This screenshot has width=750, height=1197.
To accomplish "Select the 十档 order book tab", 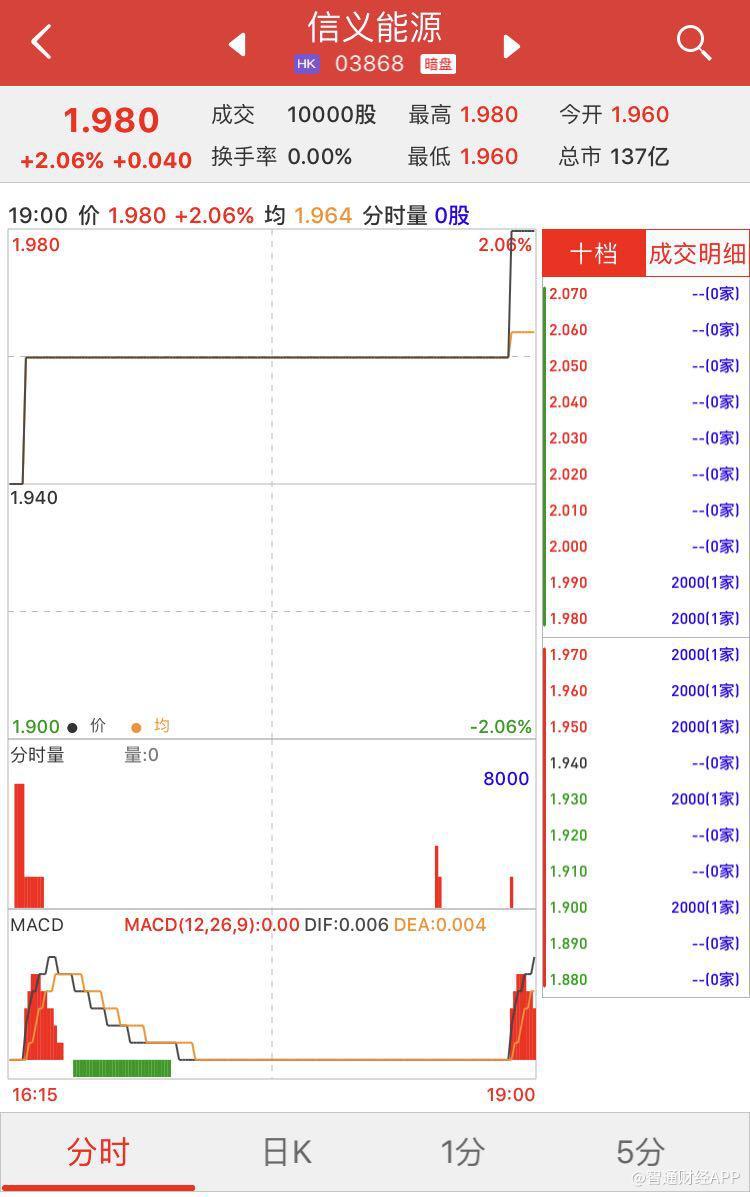I will (x=593, y=253).
